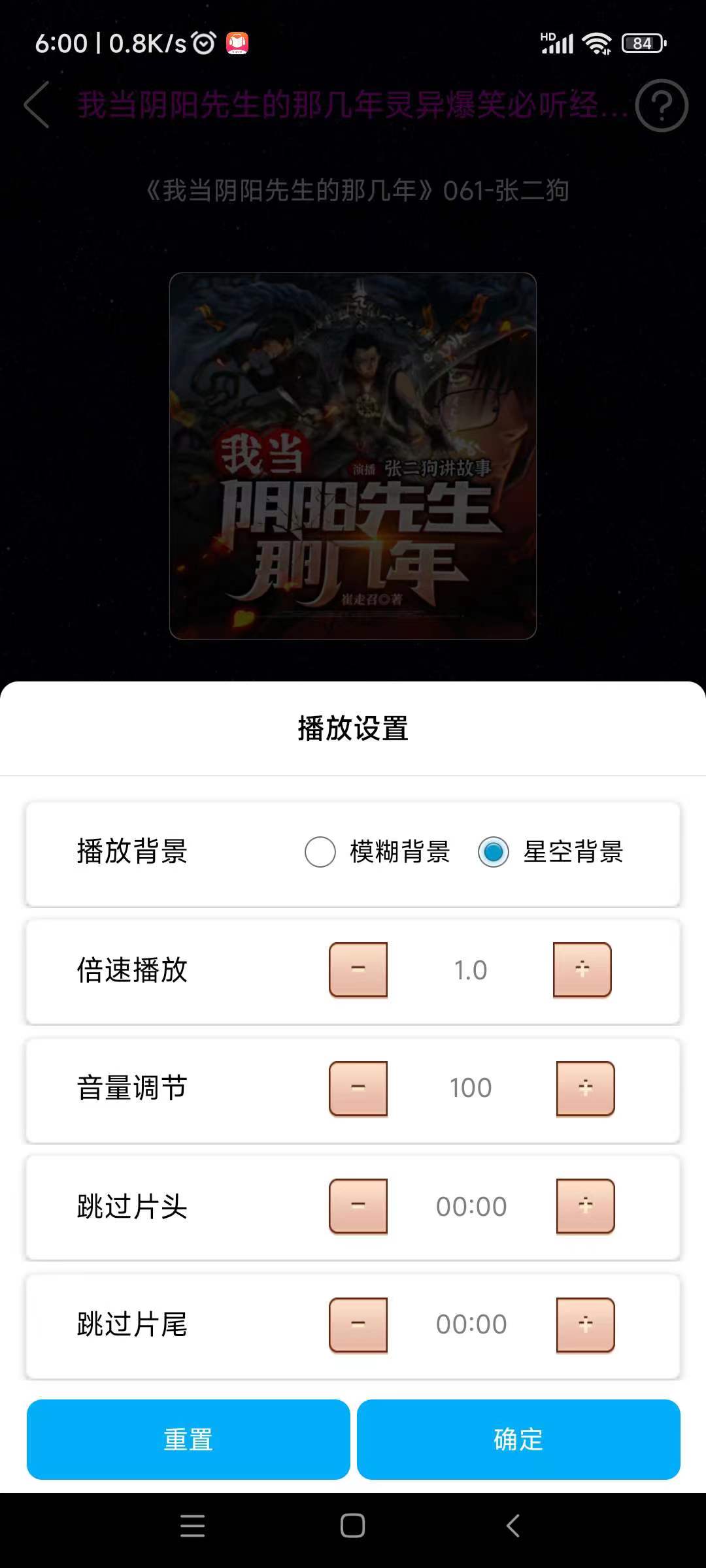The height and width of the screenshot is (1568, 706).
Task: Go back with the system back button
Action: [x=513, y=1526]
